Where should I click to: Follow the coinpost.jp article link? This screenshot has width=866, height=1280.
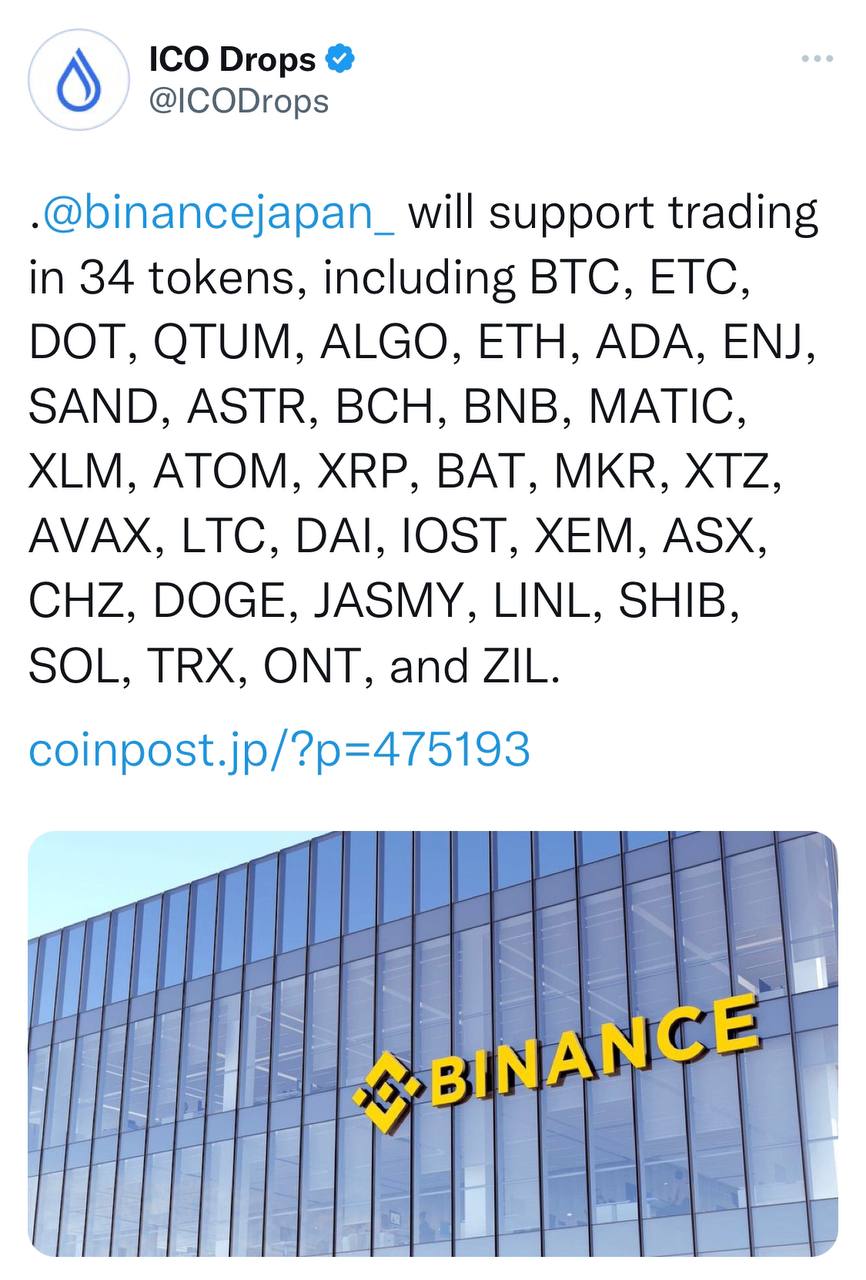pos(279,748)
